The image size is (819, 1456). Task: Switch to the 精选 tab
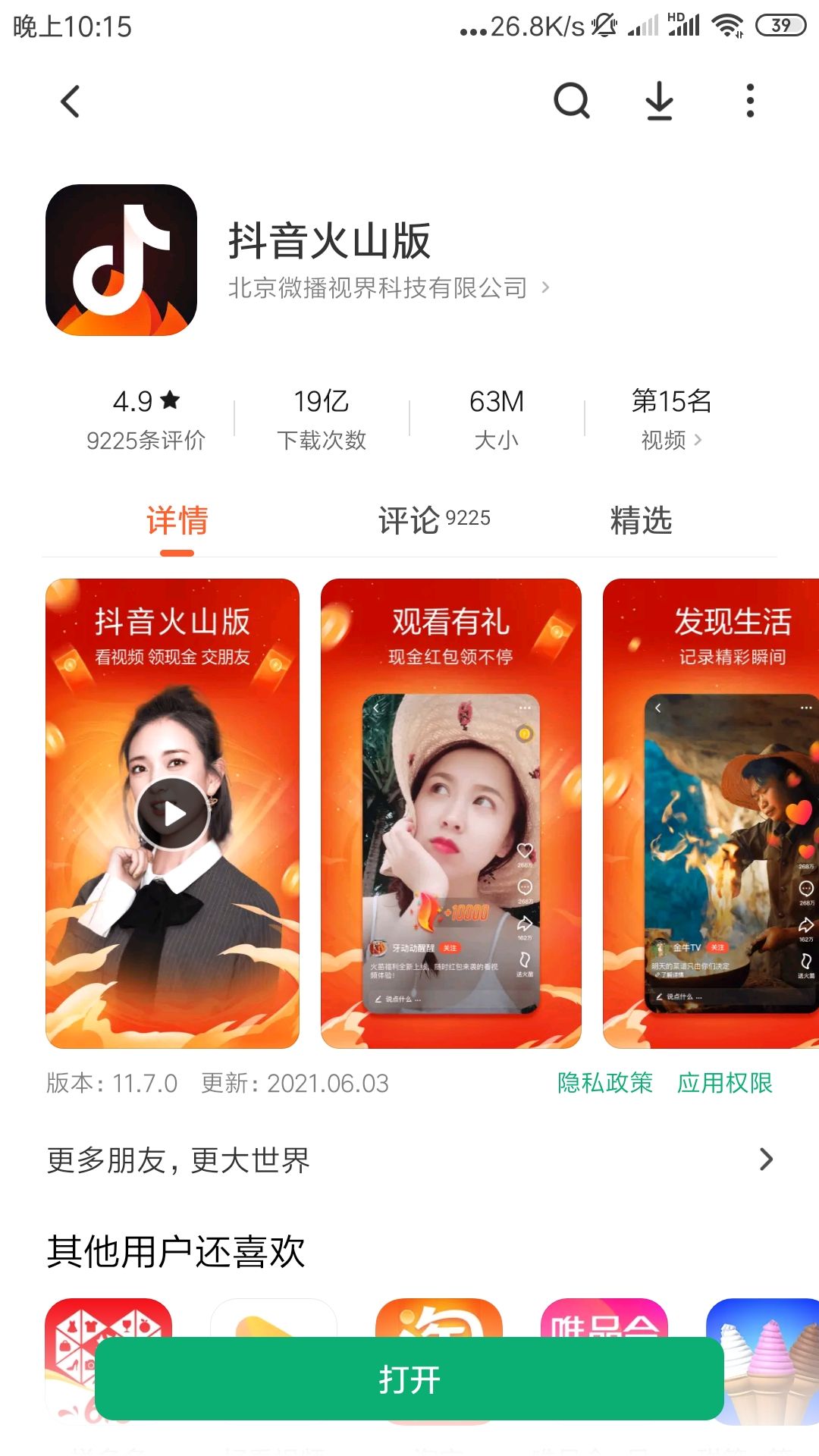[641, 521]
